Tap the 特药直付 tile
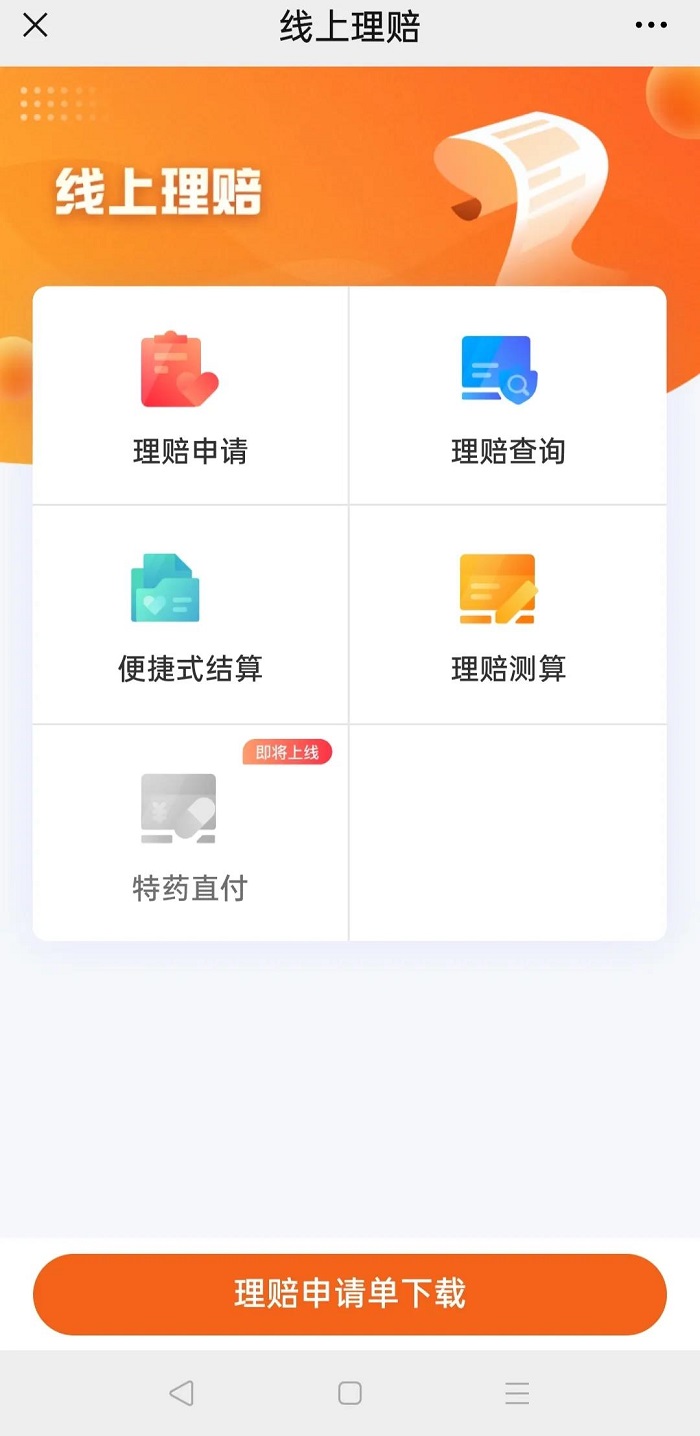Screen dimensions: 700x1436 coord(190,834)
